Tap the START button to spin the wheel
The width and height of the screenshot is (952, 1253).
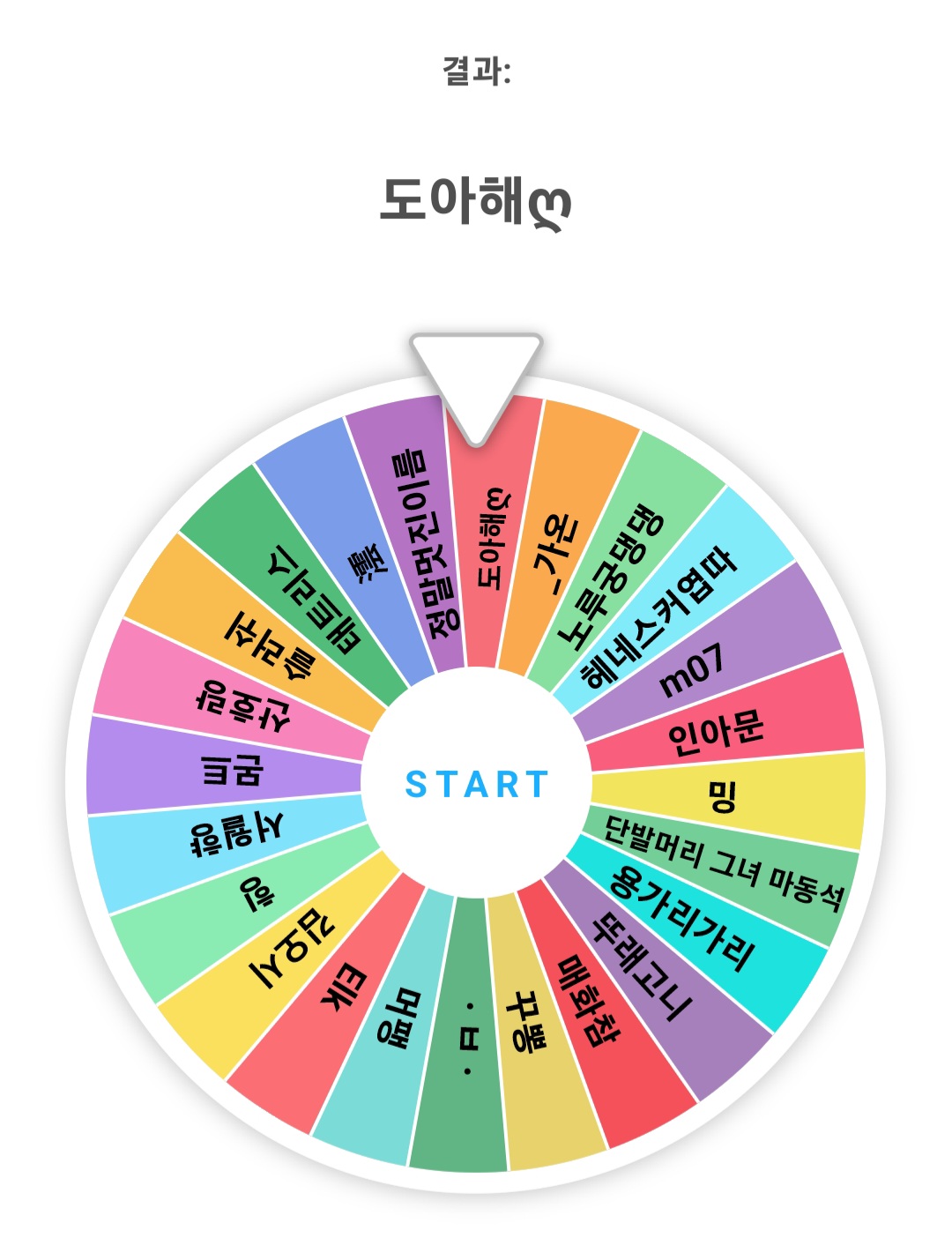(476, 784)
